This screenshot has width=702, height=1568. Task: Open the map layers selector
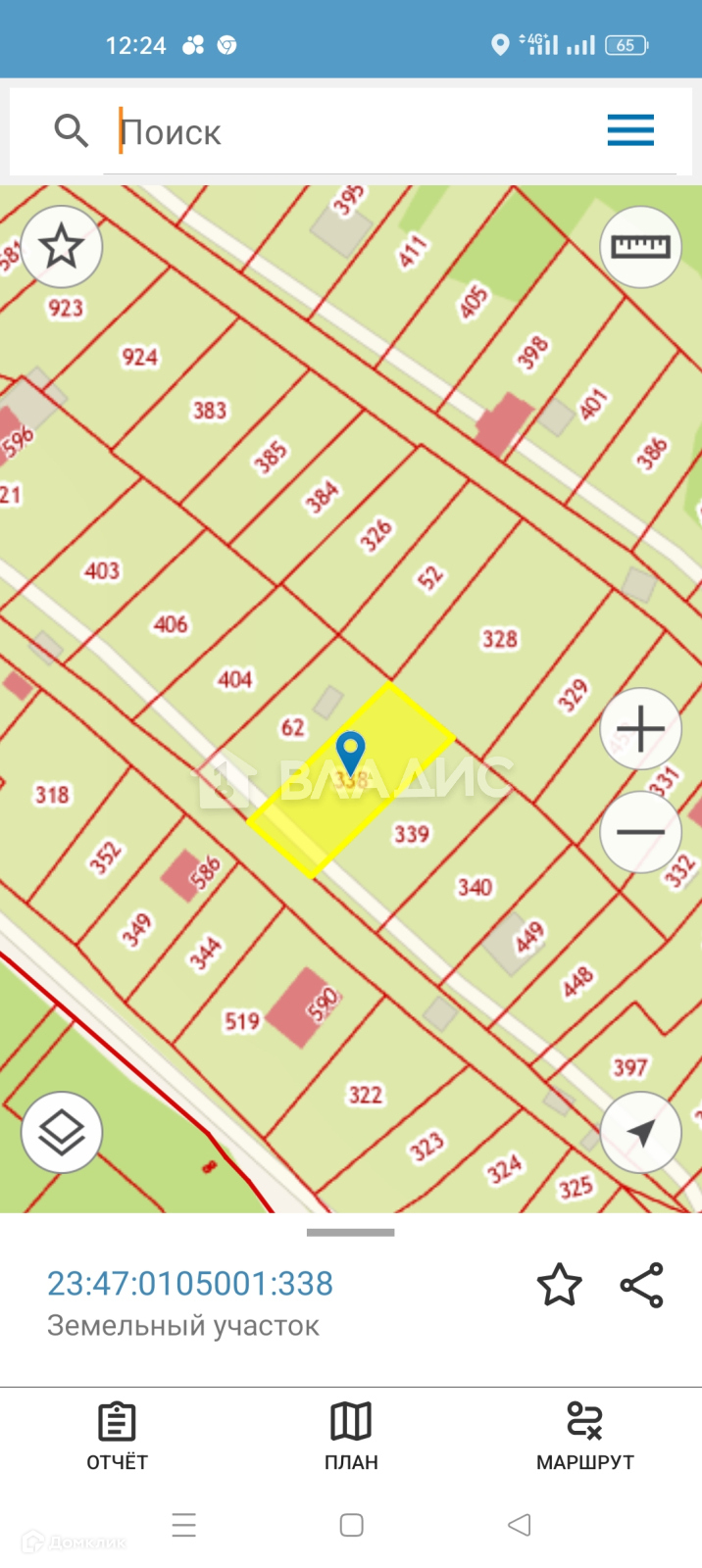61,1133
